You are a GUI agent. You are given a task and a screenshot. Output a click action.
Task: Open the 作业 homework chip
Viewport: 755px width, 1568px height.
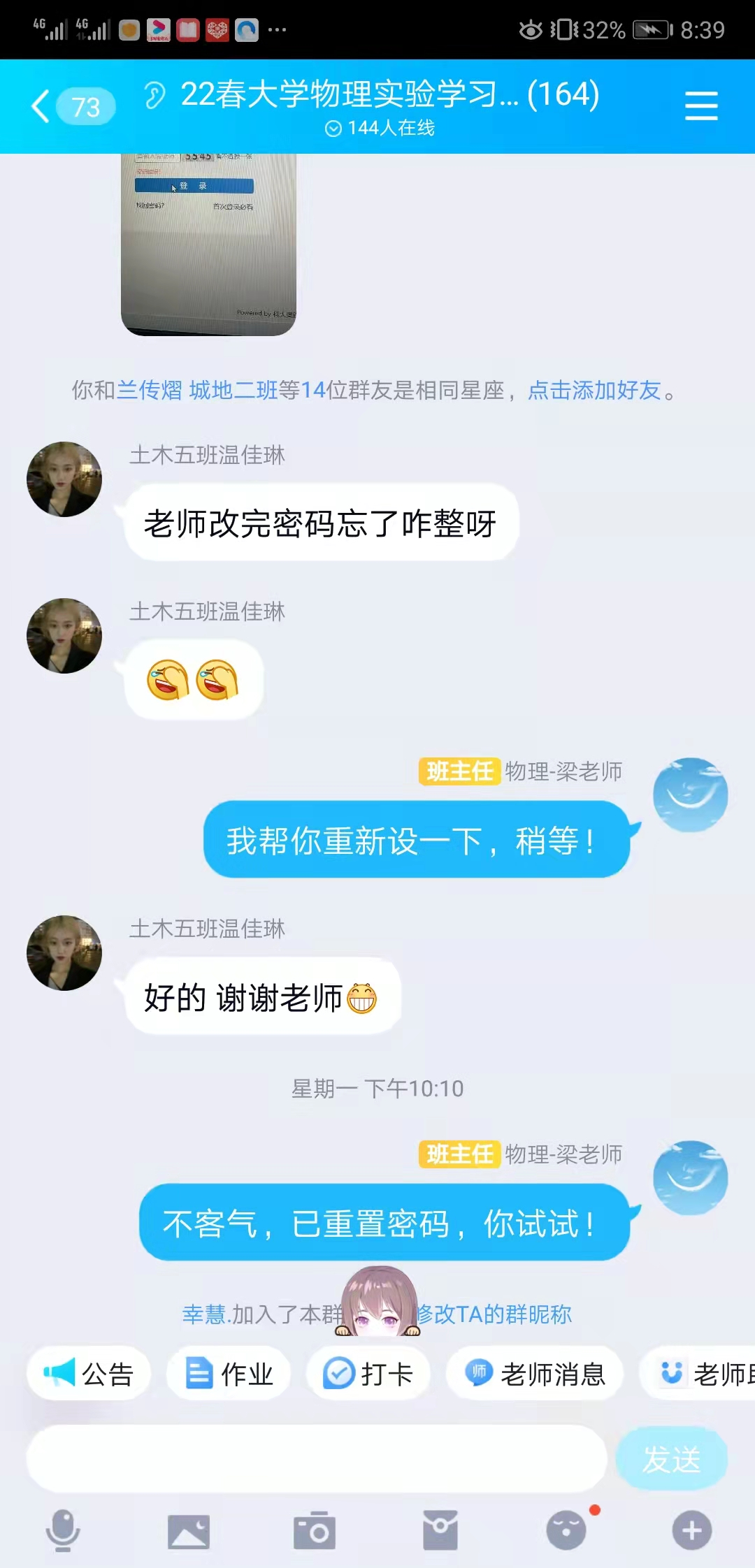point(229,1374)
